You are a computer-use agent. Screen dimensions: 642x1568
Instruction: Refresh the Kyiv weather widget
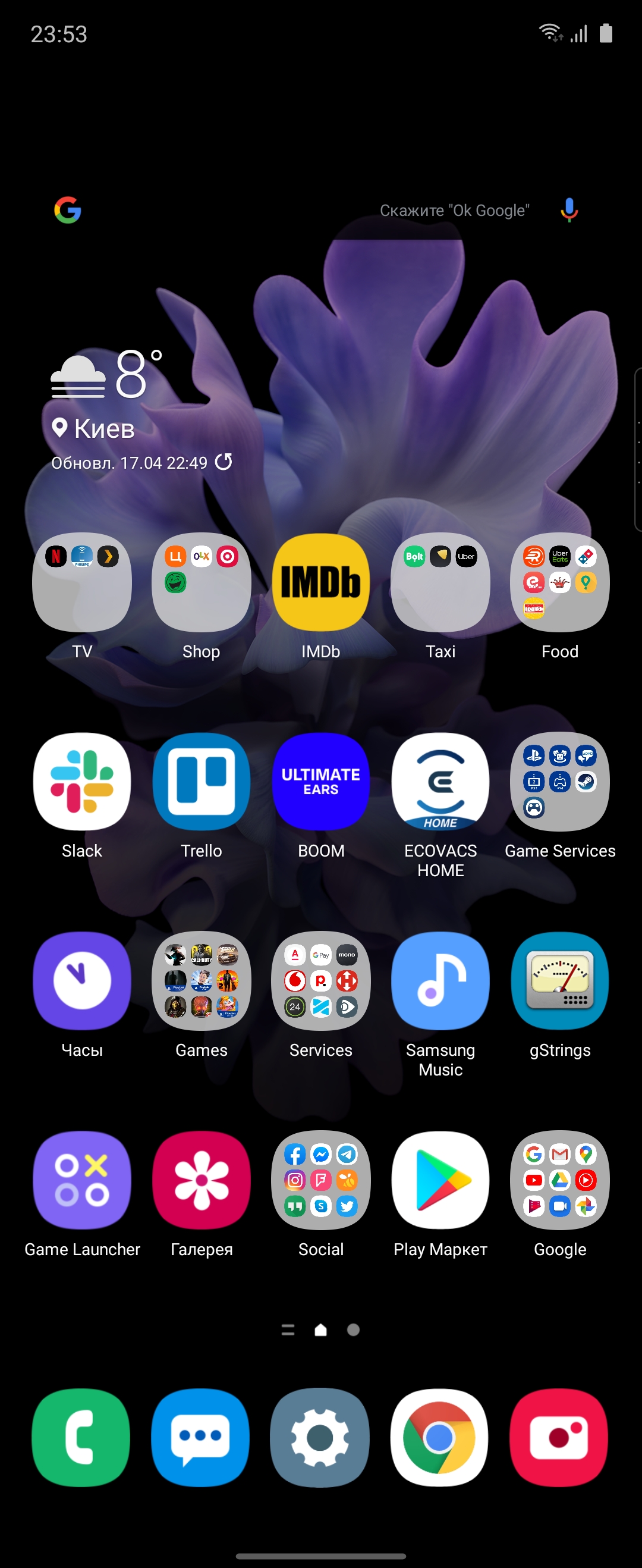(x=224, y=462)
